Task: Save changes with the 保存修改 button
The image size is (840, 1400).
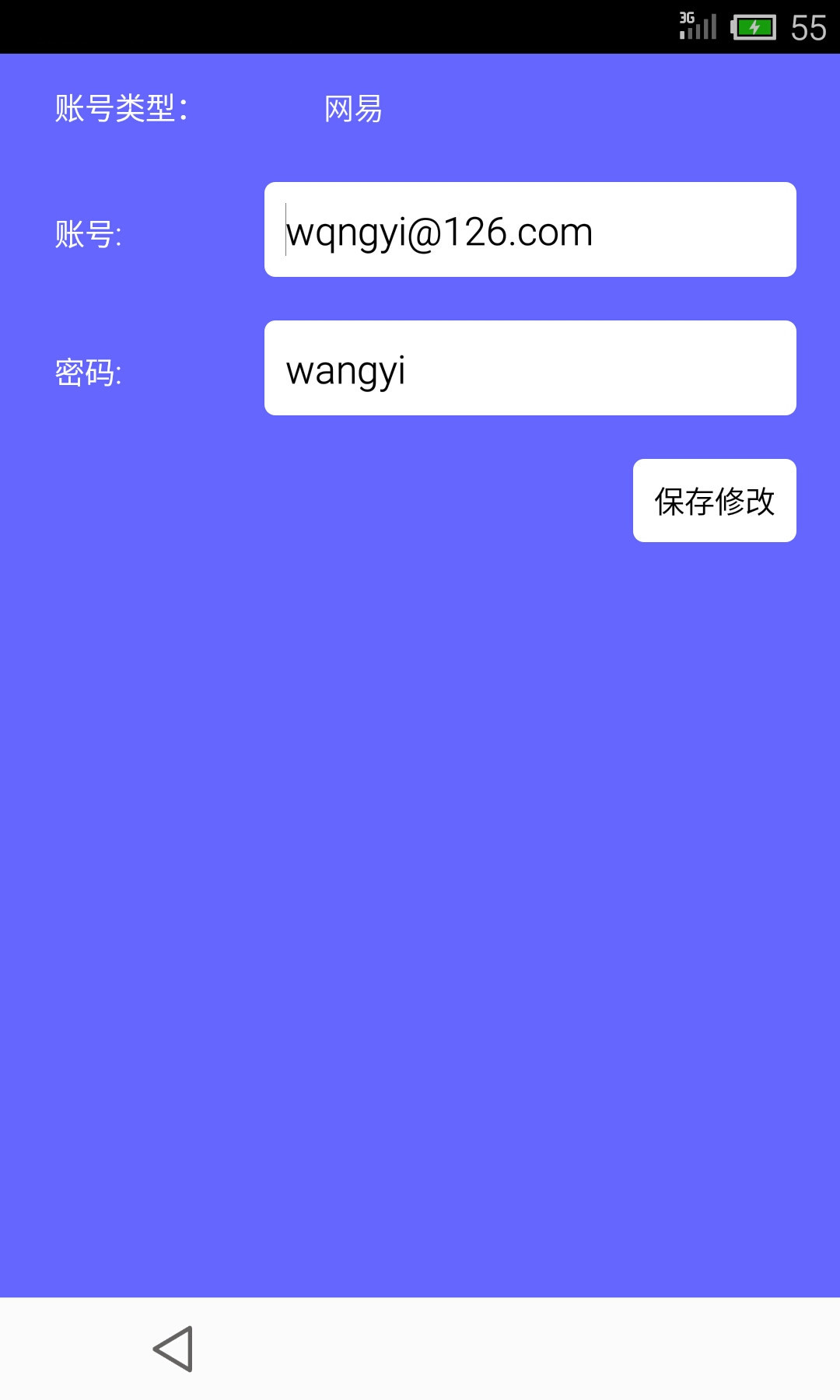Action: (x=714, y=500)
